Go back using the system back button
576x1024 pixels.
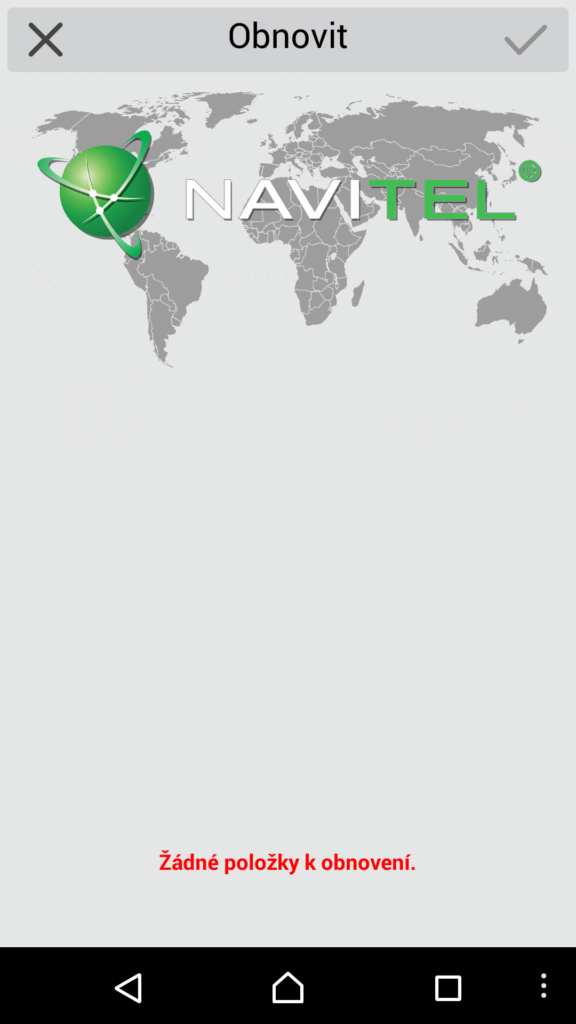pos(129,987)
